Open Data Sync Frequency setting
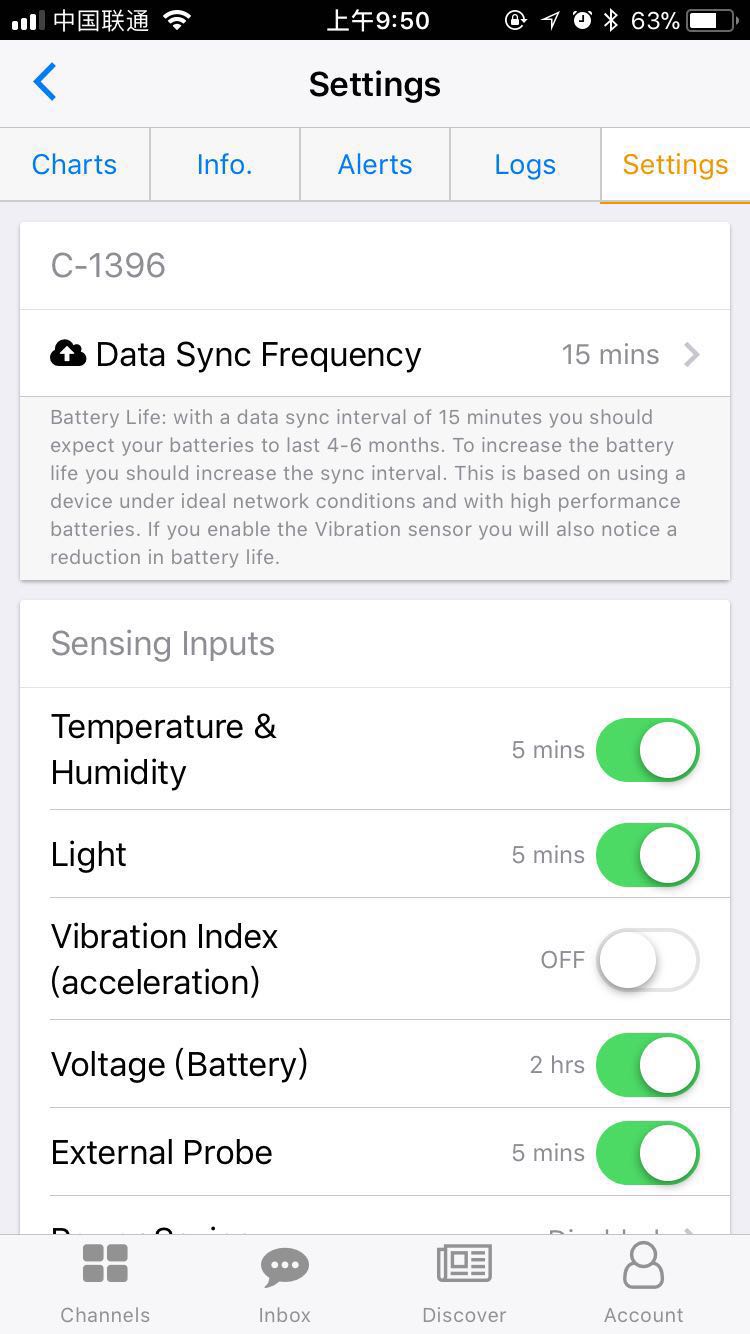Screen dimensions: 750x1334 click(x=375, y=354)
